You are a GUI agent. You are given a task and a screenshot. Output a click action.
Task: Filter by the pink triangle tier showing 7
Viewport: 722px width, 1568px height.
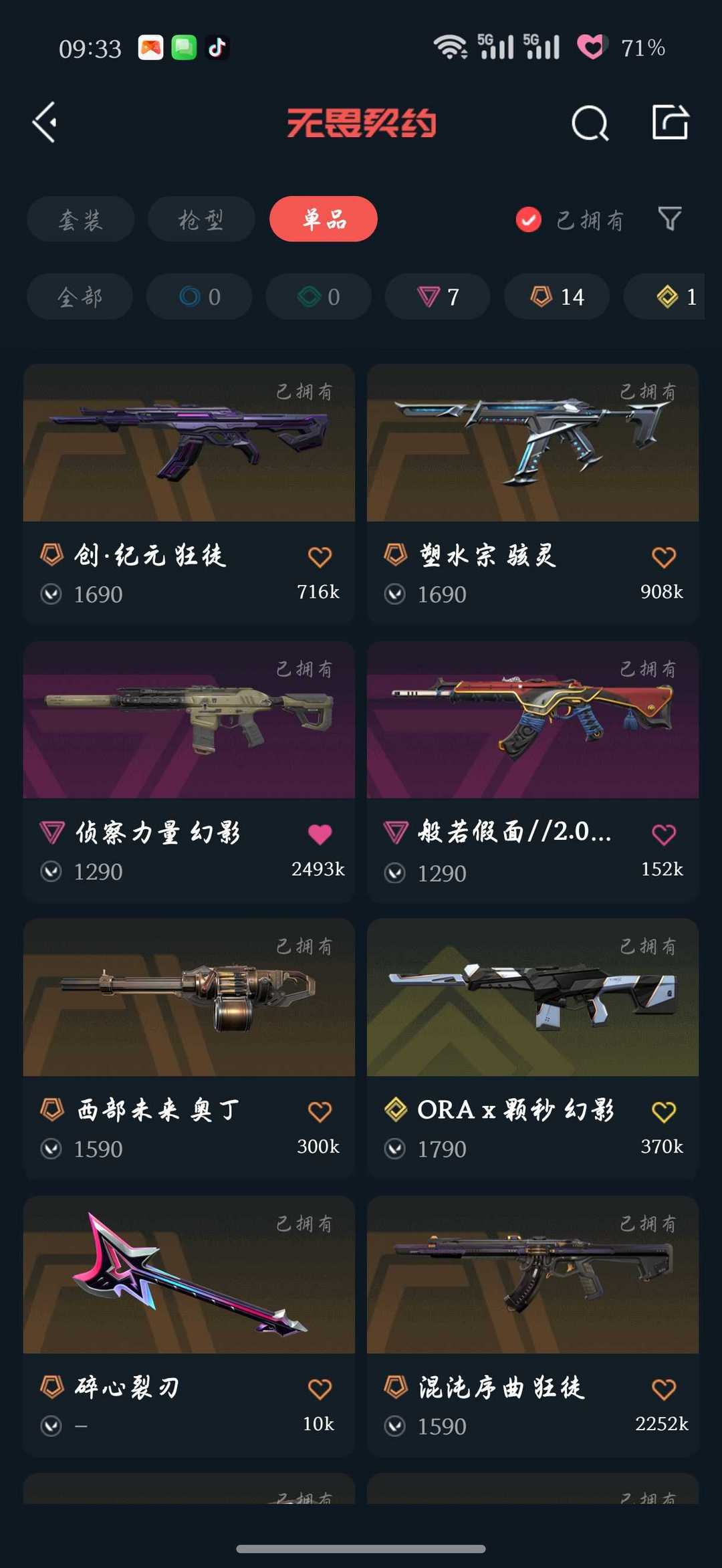pyautogui.click(x=438, y=296)
